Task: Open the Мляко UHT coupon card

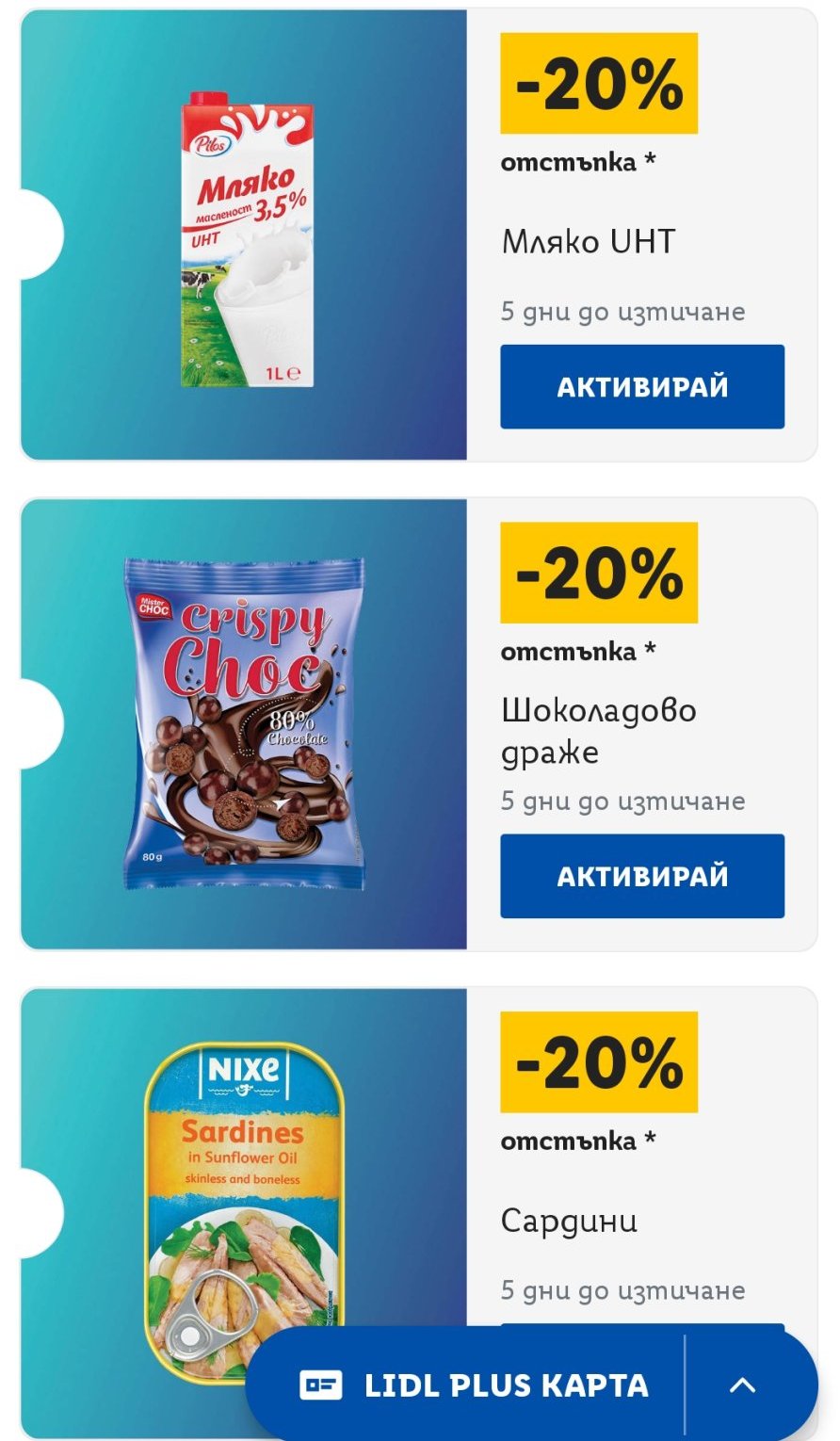Action: tap(245, 235)
